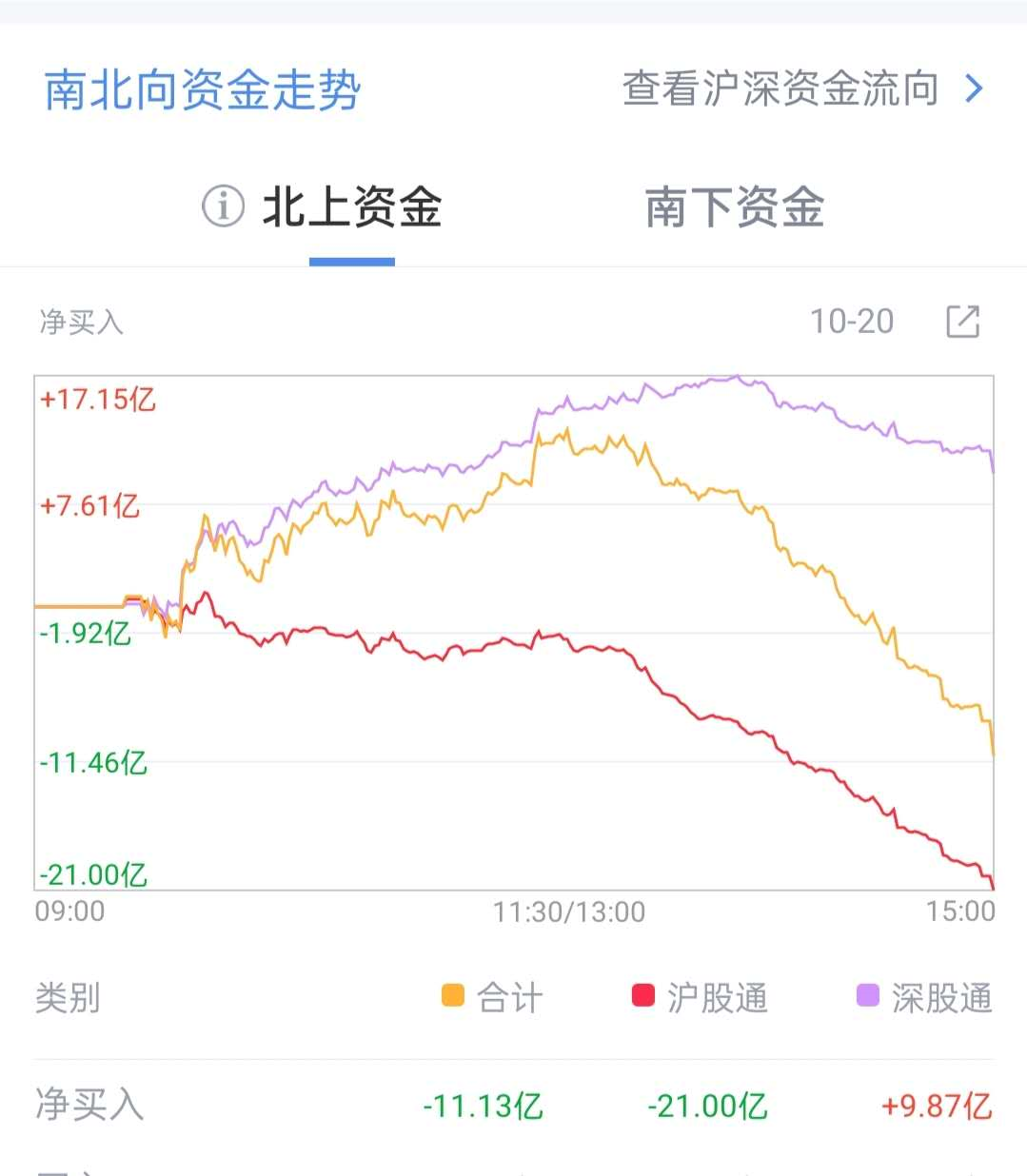Open the 10-20 date selector
1027x1176 pixels.
pos(852,321)
